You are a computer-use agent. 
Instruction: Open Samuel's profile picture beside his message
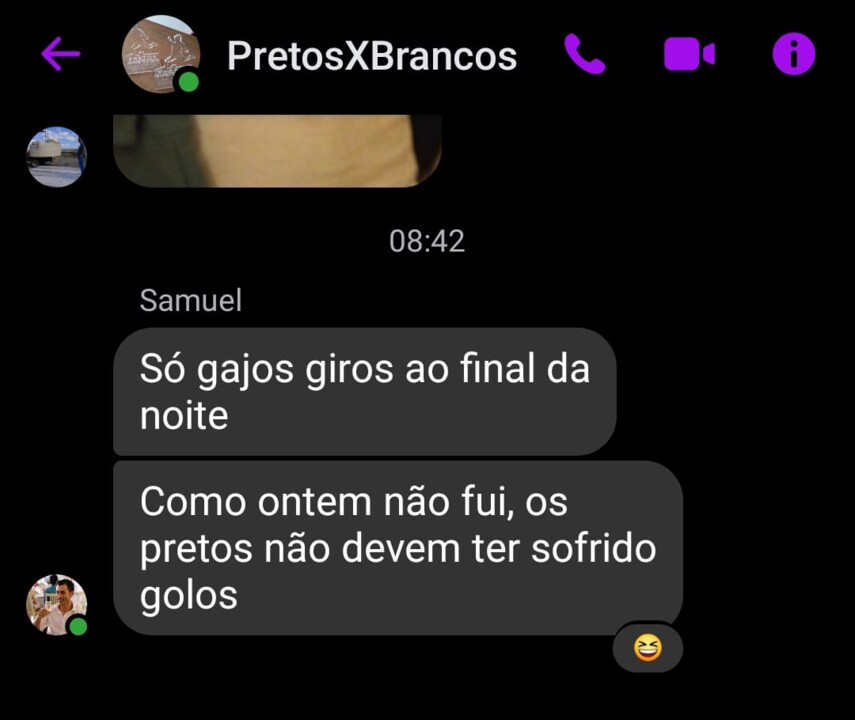tap(56, 604)
